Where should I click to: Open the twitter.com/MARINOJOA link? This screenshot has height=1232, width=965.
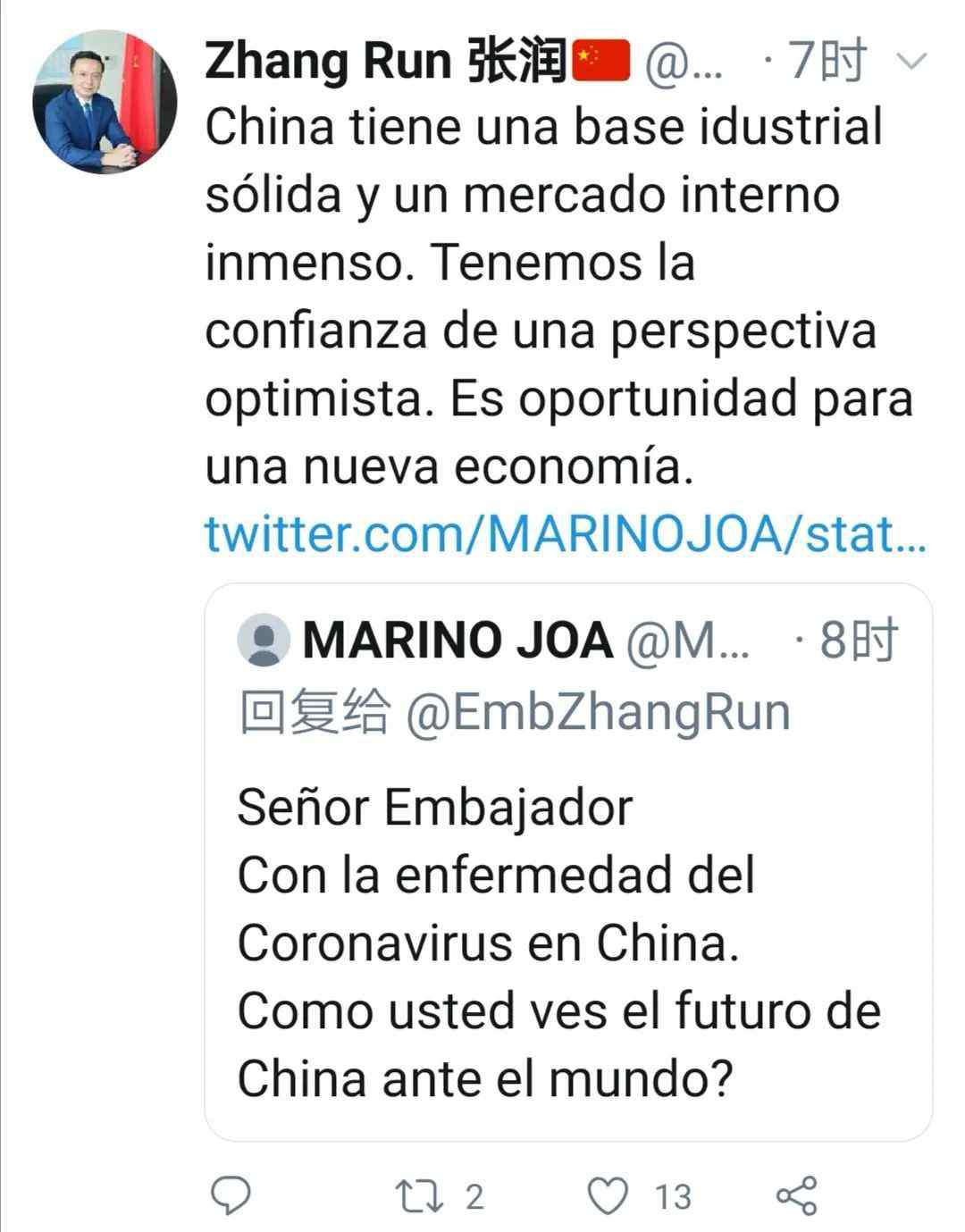(565, 533)
